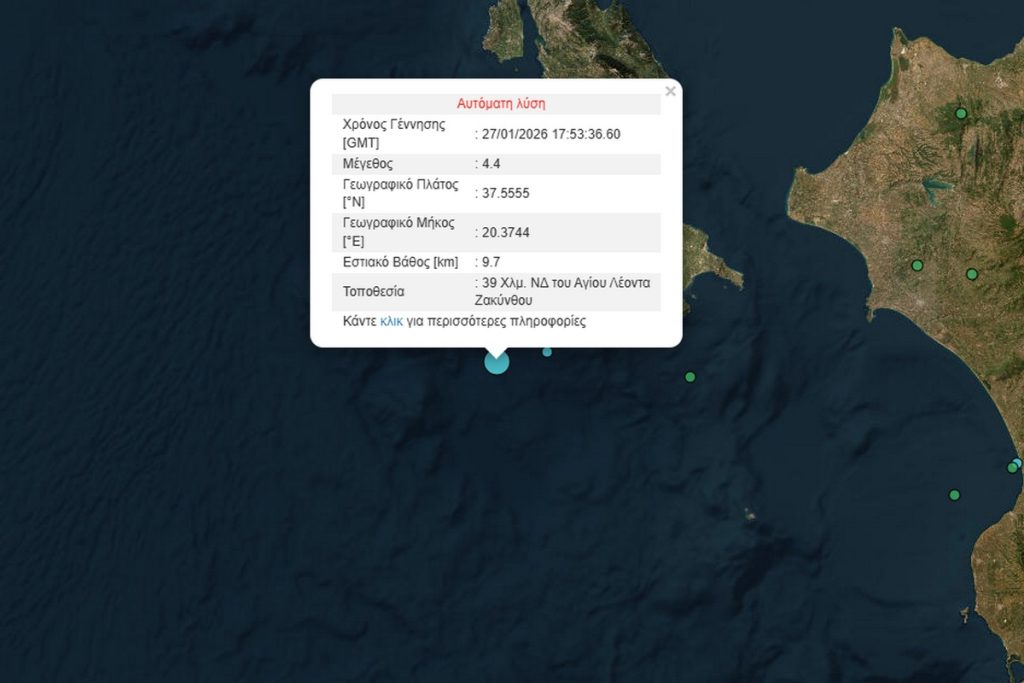The image size is (1024, 683).
Task: Close the earthquake info popup
Action: click(670, 92)
